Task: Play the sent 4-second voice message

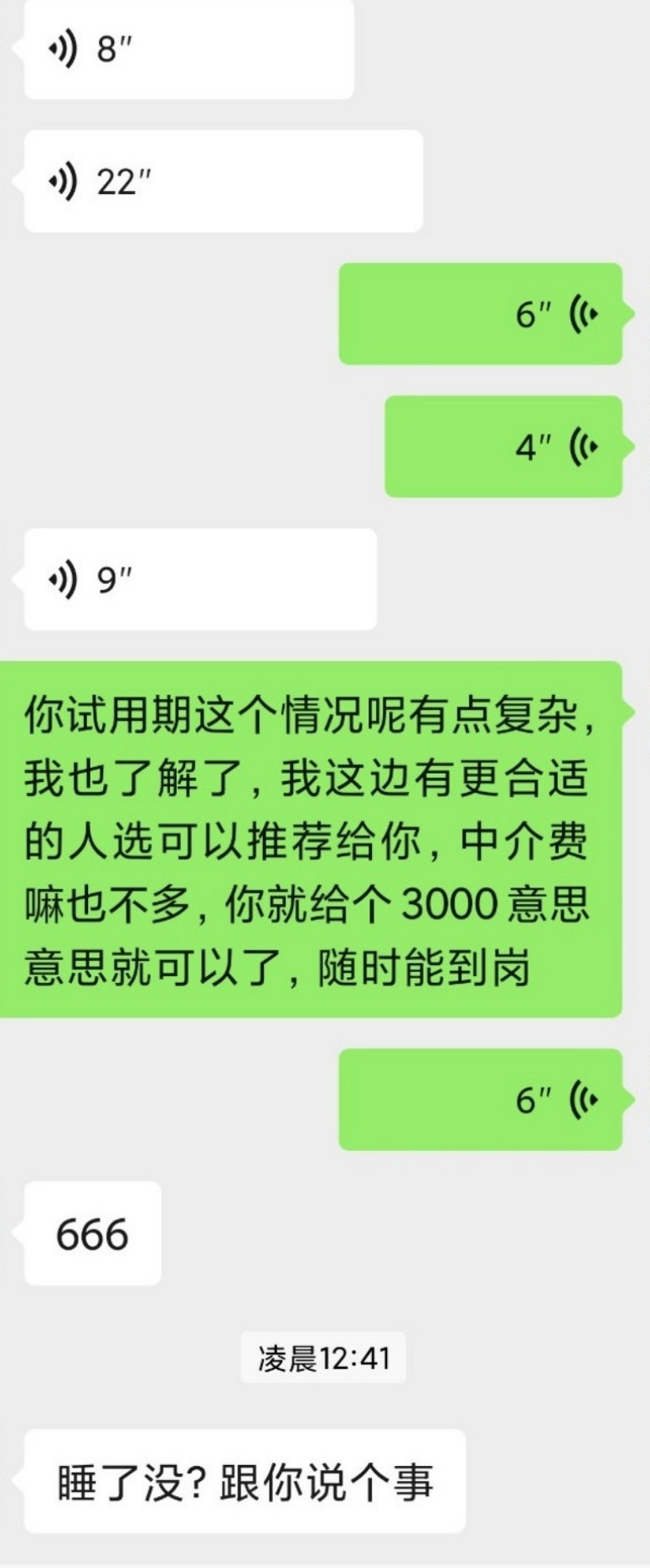Action: [503, 447]
